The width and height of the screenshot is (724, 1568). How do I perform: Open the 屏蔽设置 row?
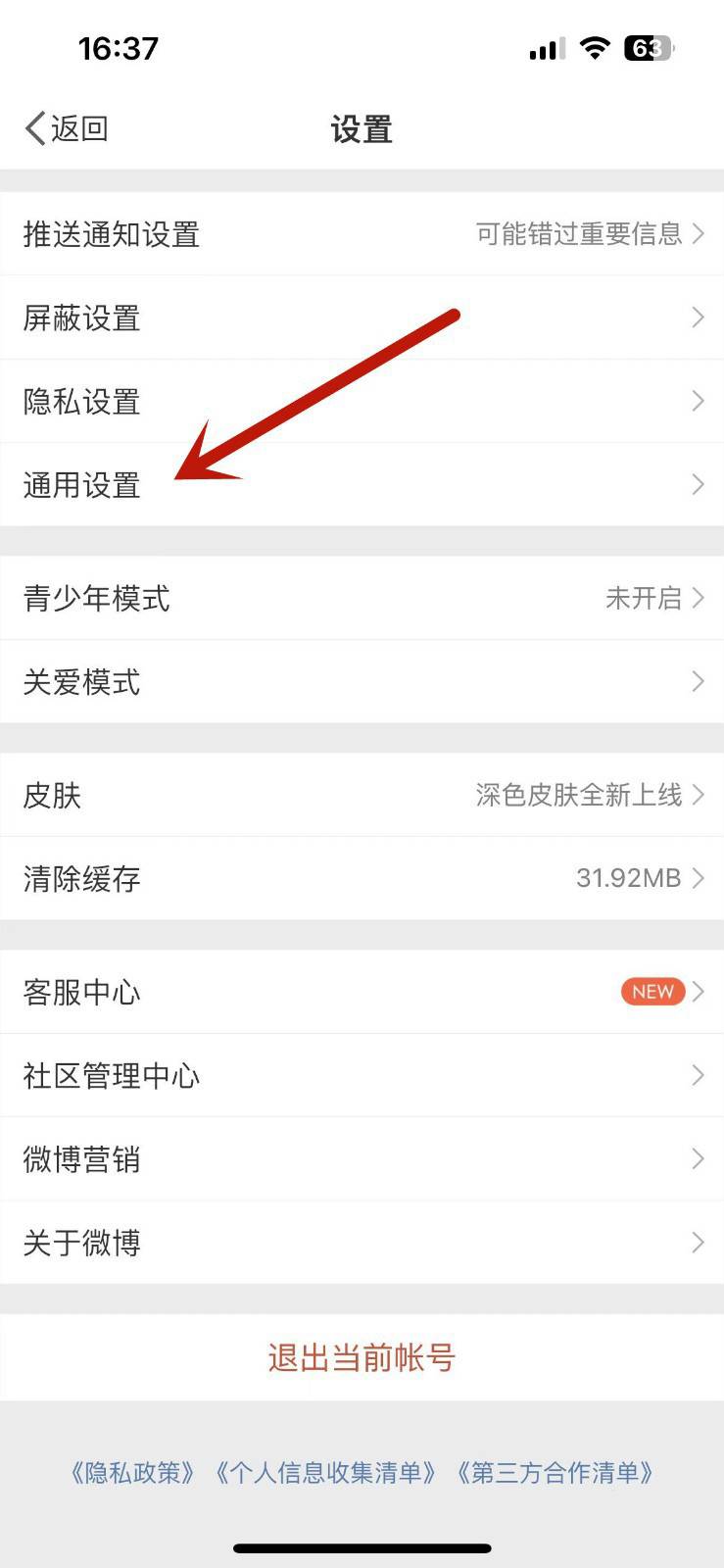coord(362,318)
